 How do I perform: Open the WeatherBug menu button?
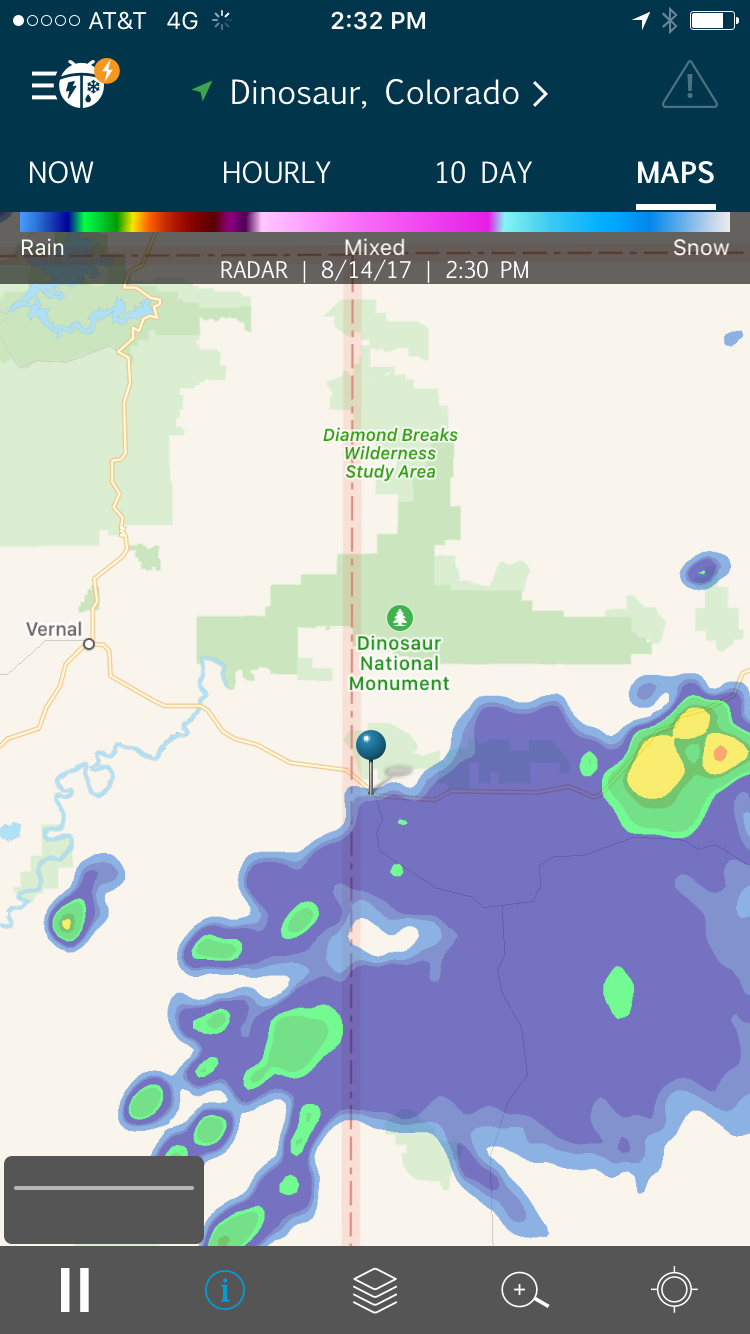tap(74, 87)
